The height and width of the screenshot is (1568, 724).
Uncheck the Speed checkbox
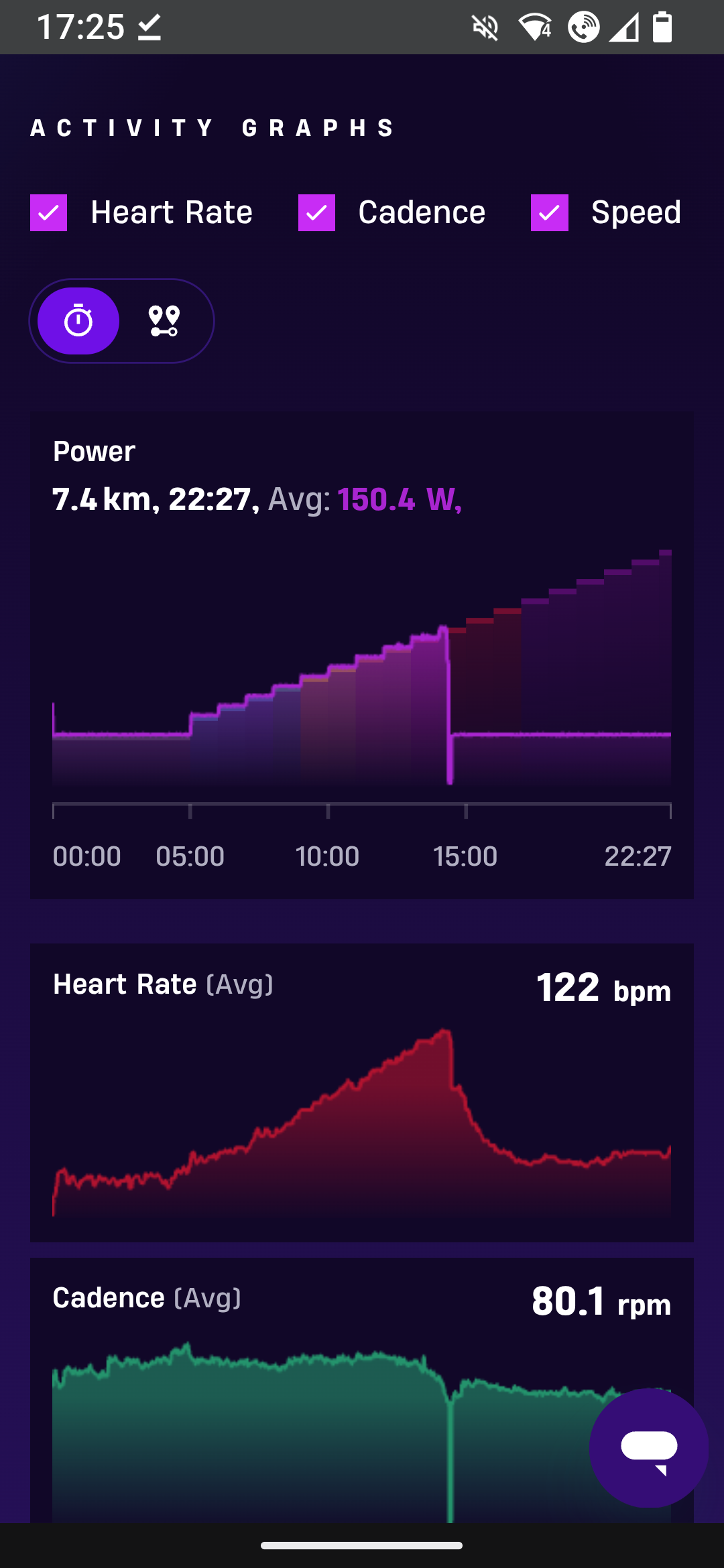pos(549,213)
